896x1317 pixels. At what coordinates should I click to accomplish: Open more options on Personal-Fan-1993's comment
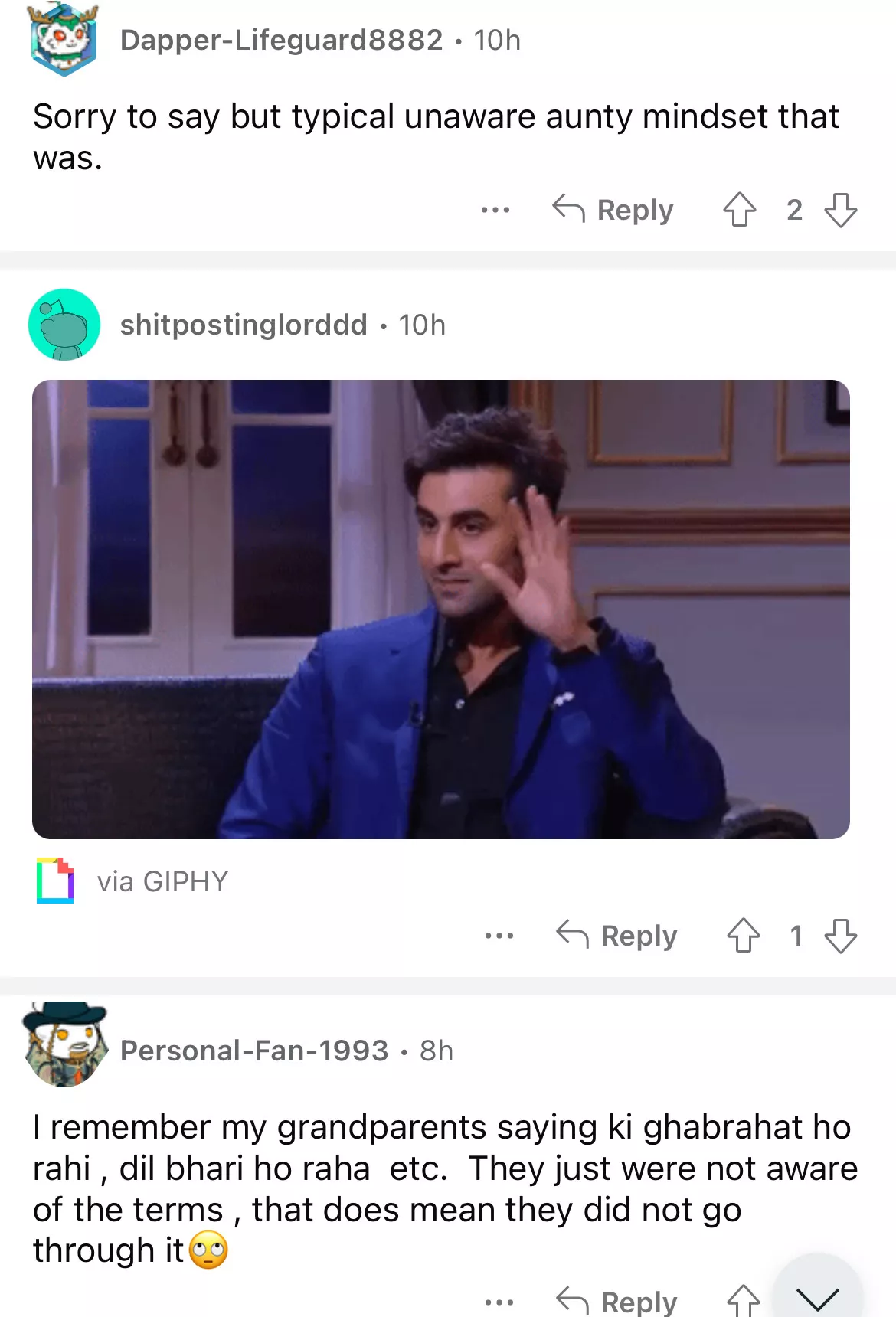tap(499, 1302)
